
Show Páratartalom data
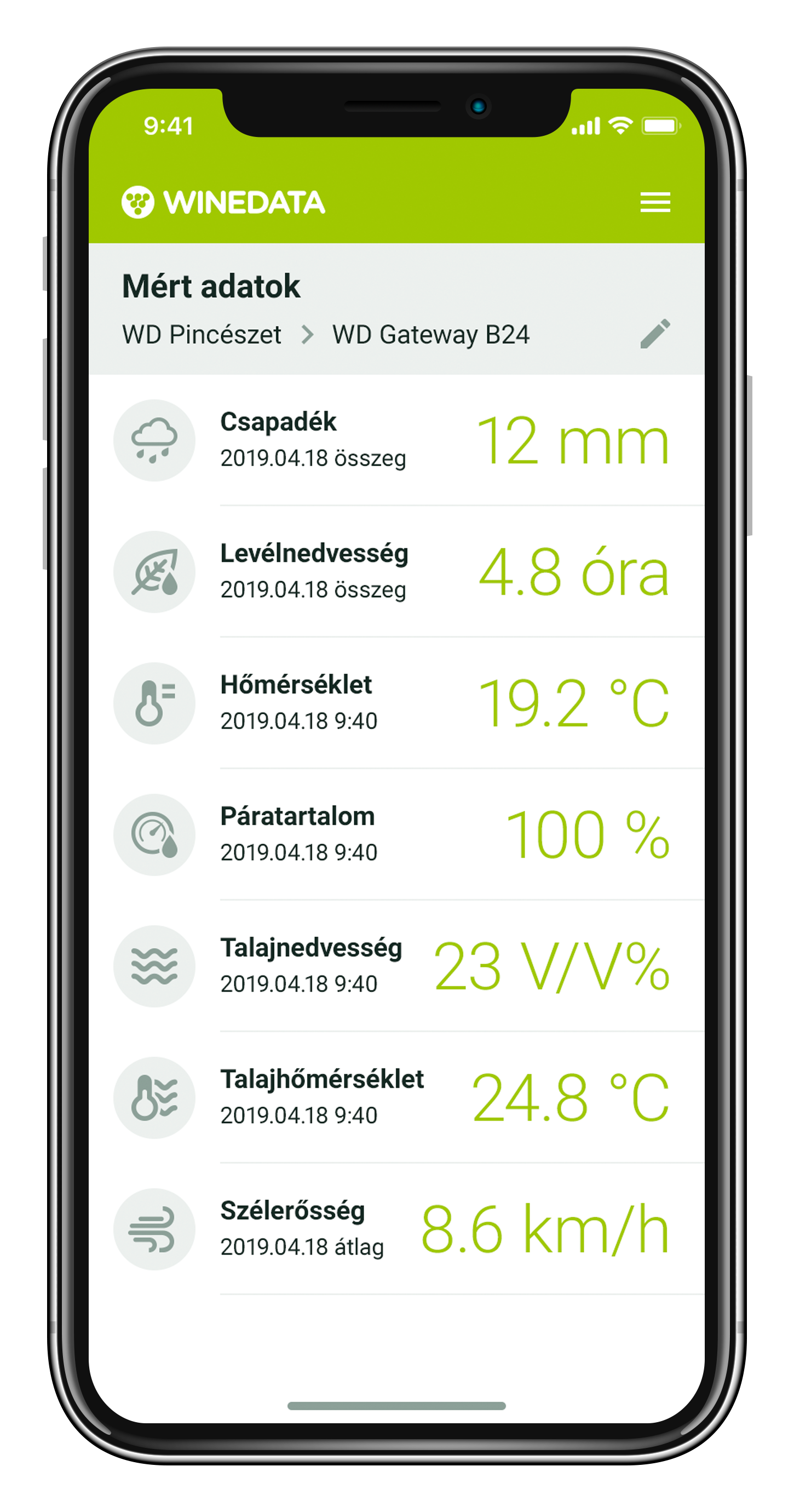click(396, 835)
